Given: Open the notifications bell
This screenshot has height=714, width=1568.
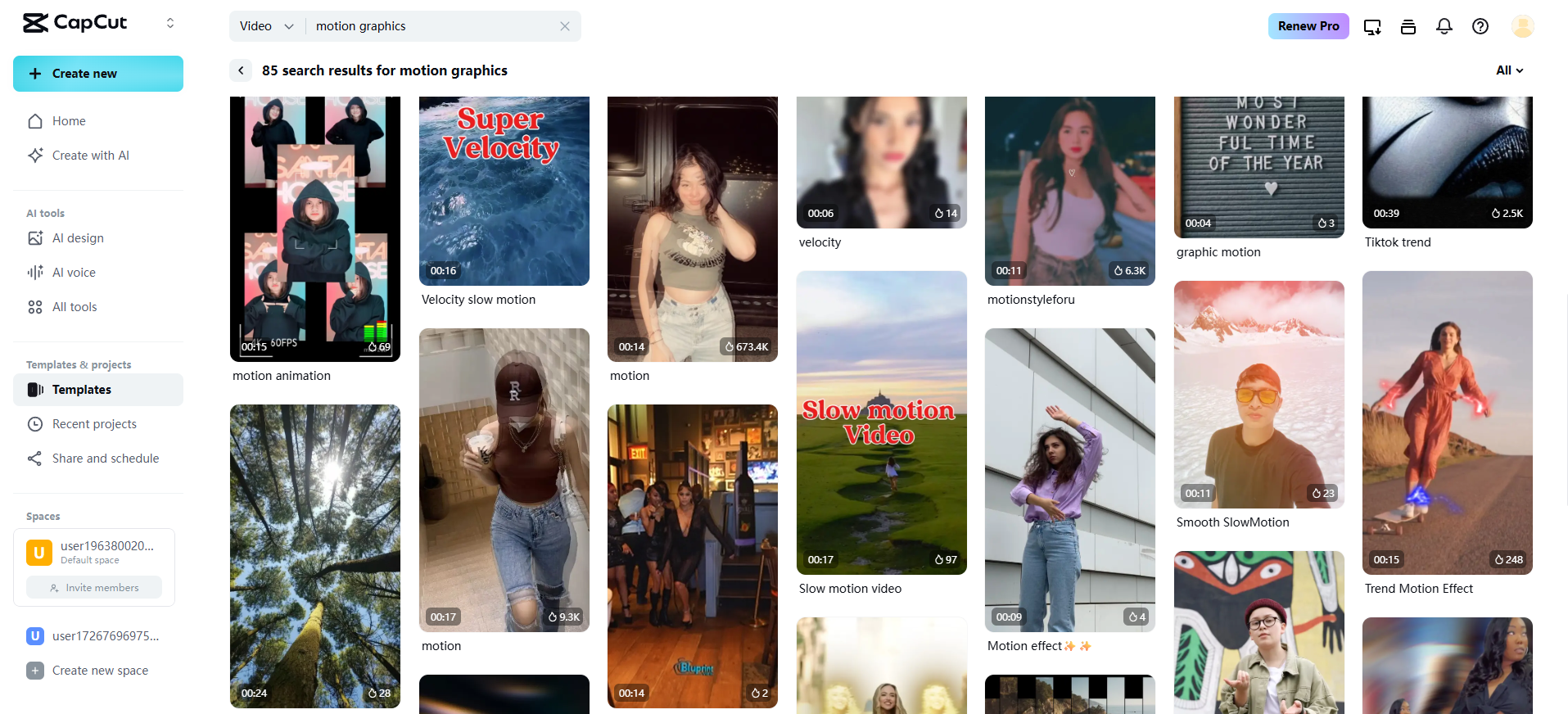Looking at the screenshot, I should [x=1444, y=26].
